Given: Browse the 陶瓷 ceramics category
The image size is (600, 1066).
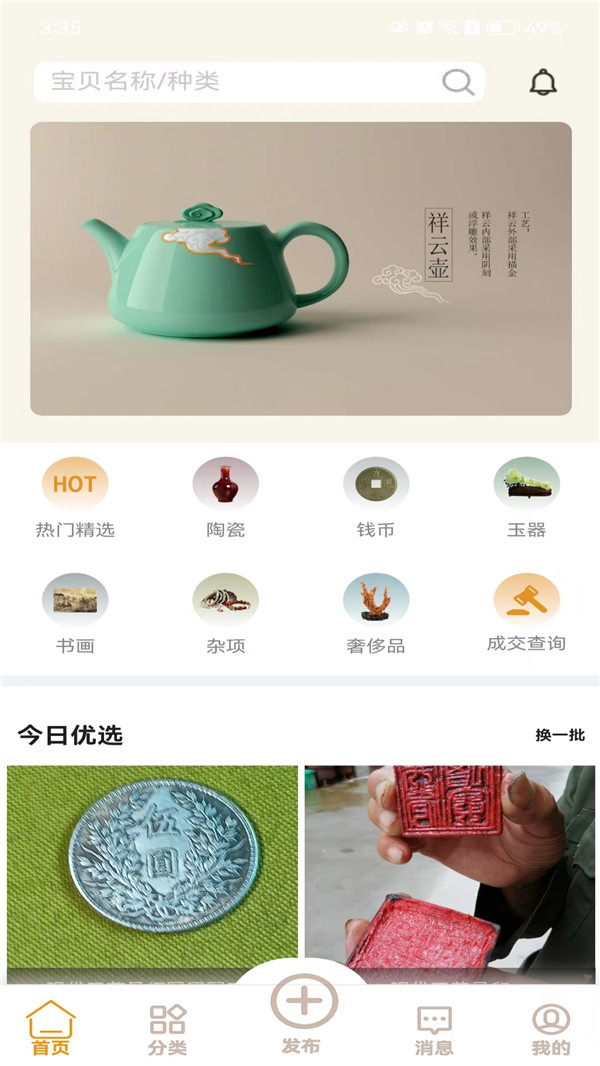Looking at the screenshot, I should (x=226, y=498).
